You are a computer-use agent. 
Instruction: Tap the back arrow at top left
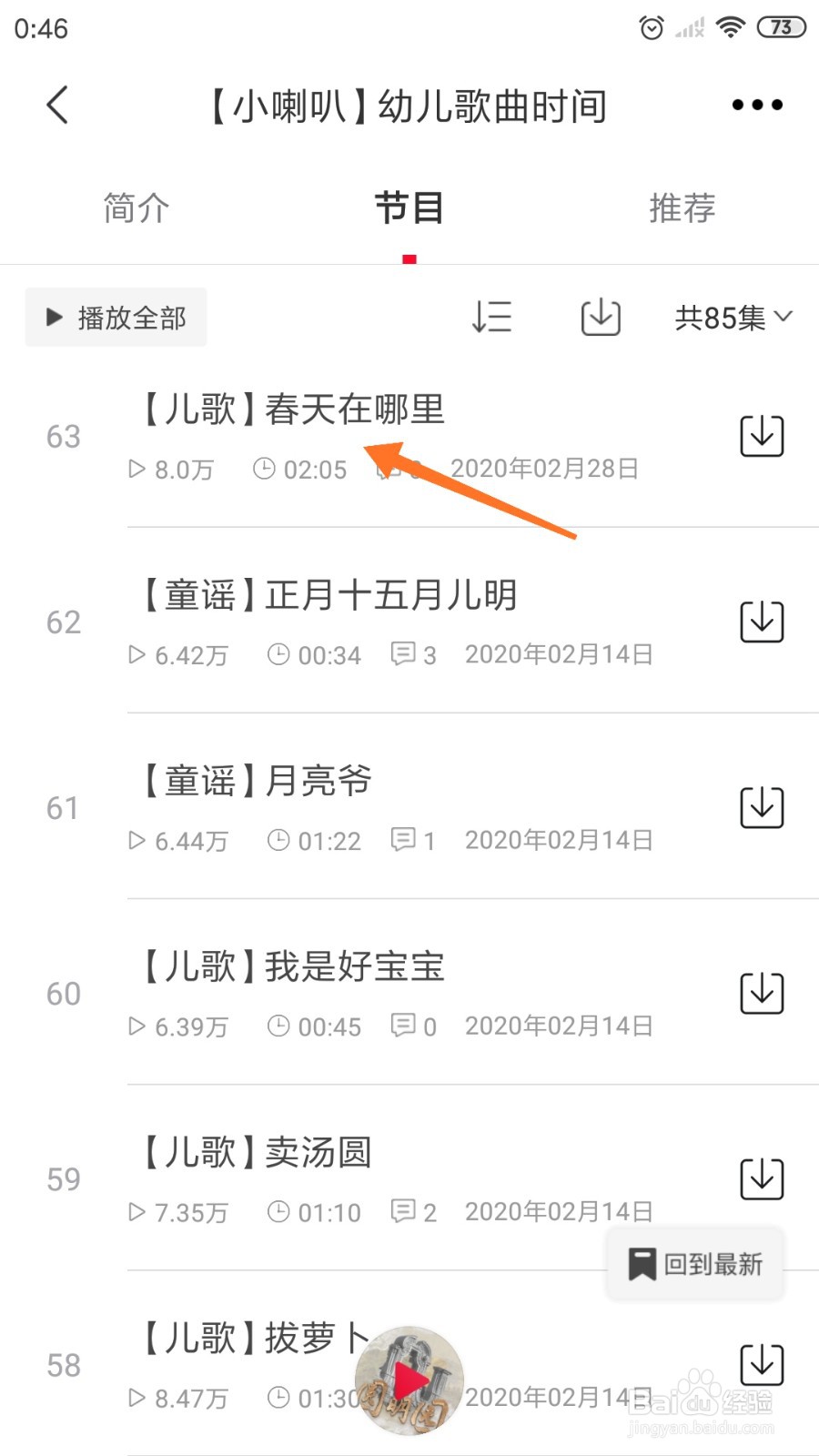tap(57, 104)
